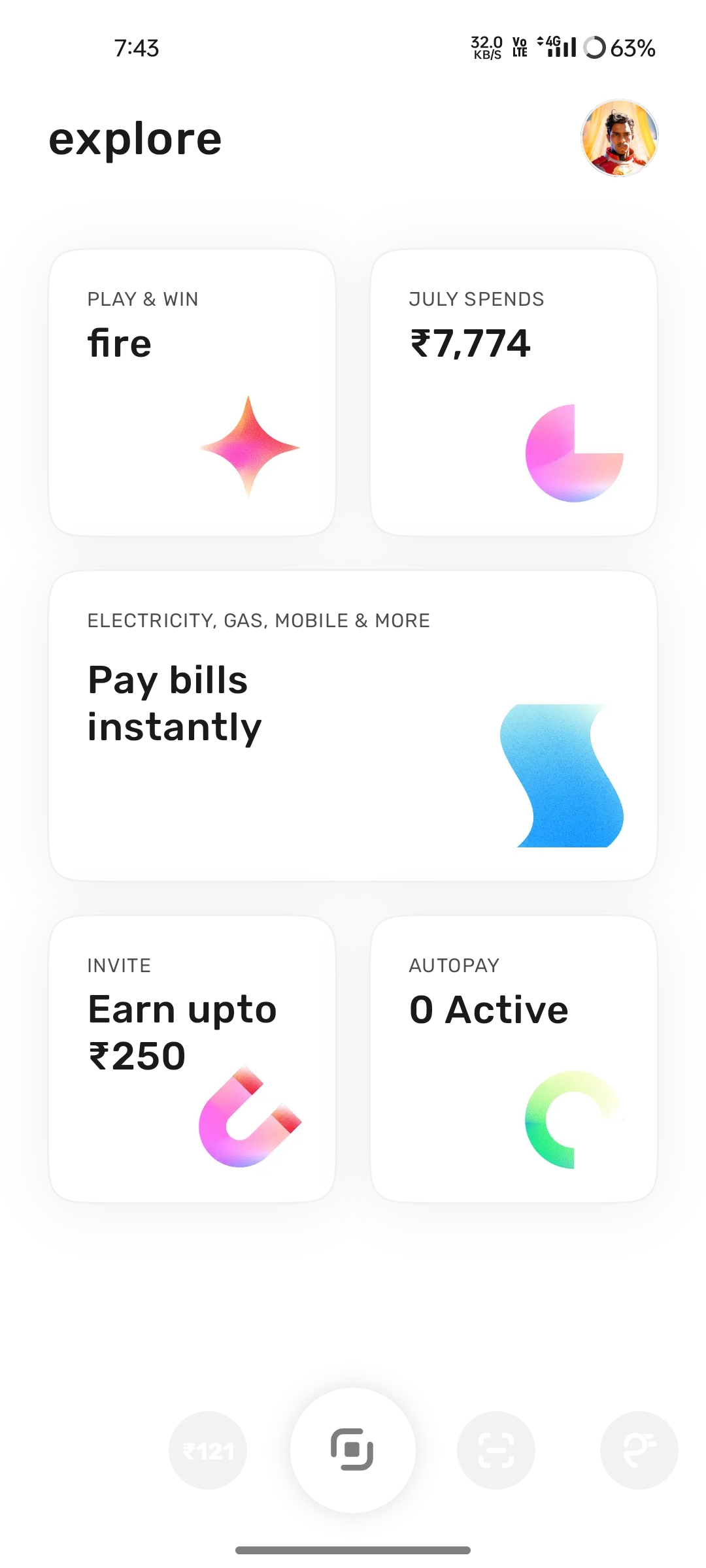Open the Play & Win fire card
This screenshot has width=706, height=1568.
tap(192, 392)
